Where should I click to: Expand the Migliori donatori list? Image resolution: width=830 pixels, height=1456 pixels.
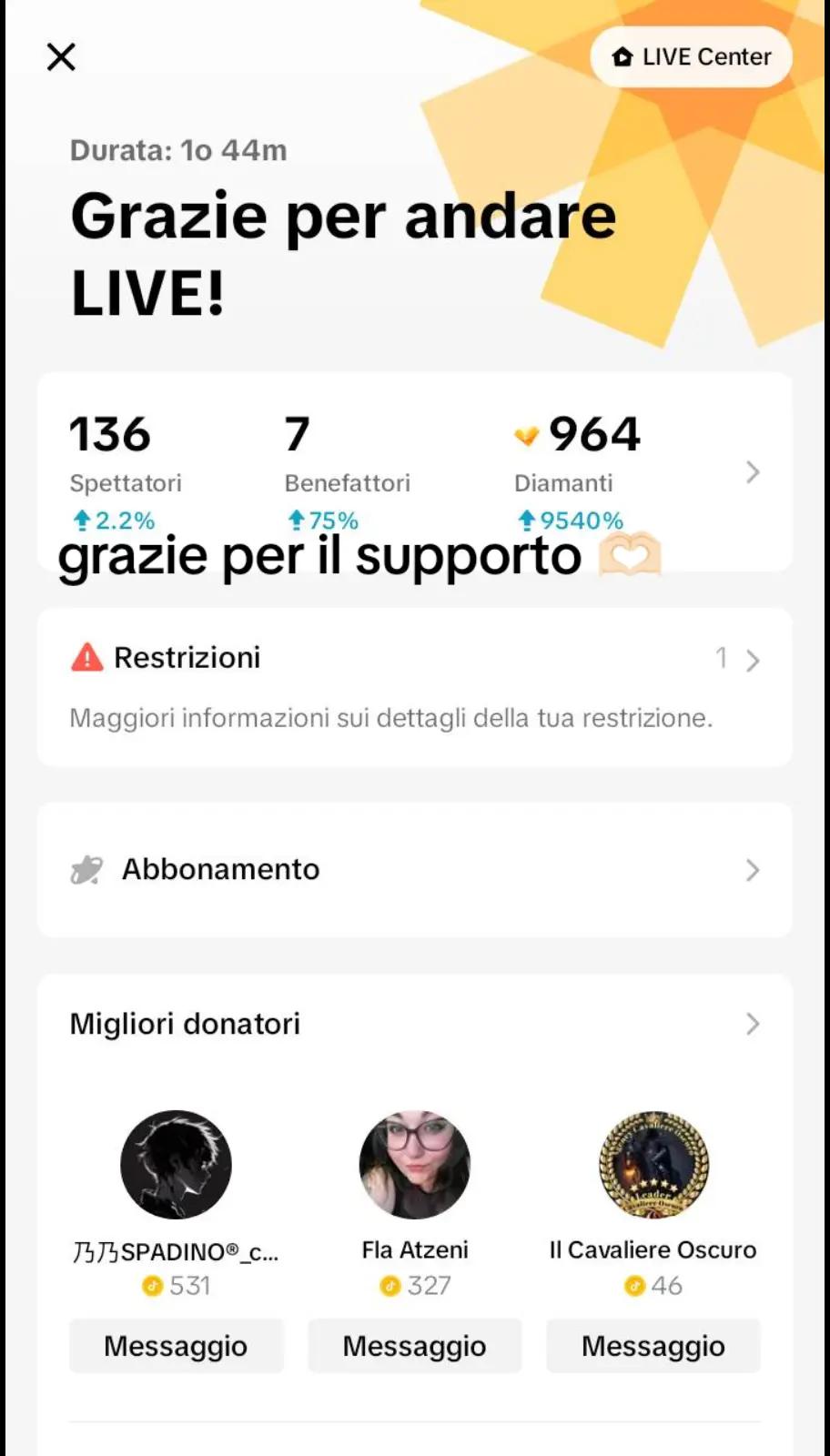[x=752, y=1025]
